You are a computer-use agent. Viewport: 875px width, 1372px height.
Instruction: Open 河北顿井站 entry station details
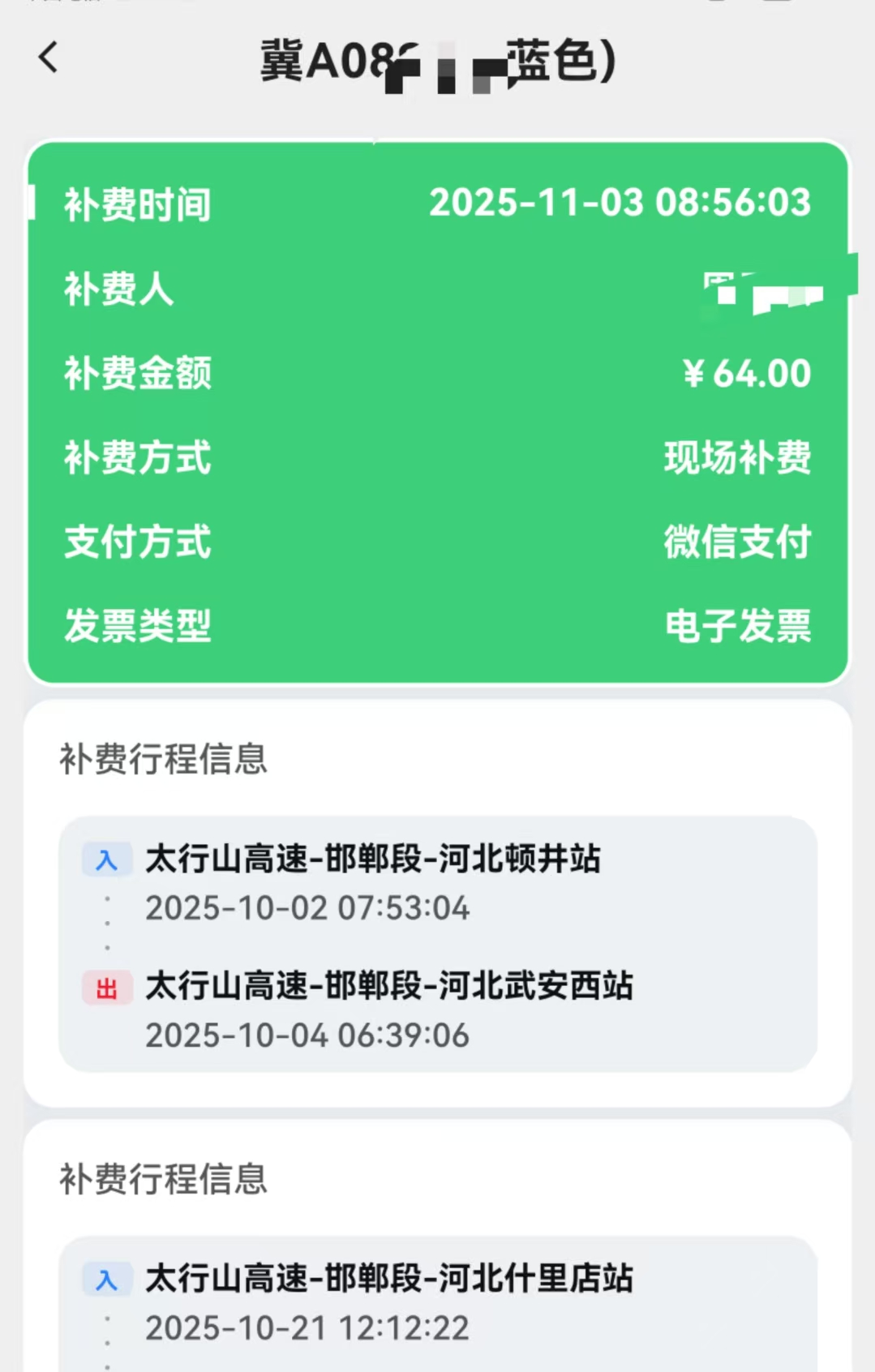point(373,860)
